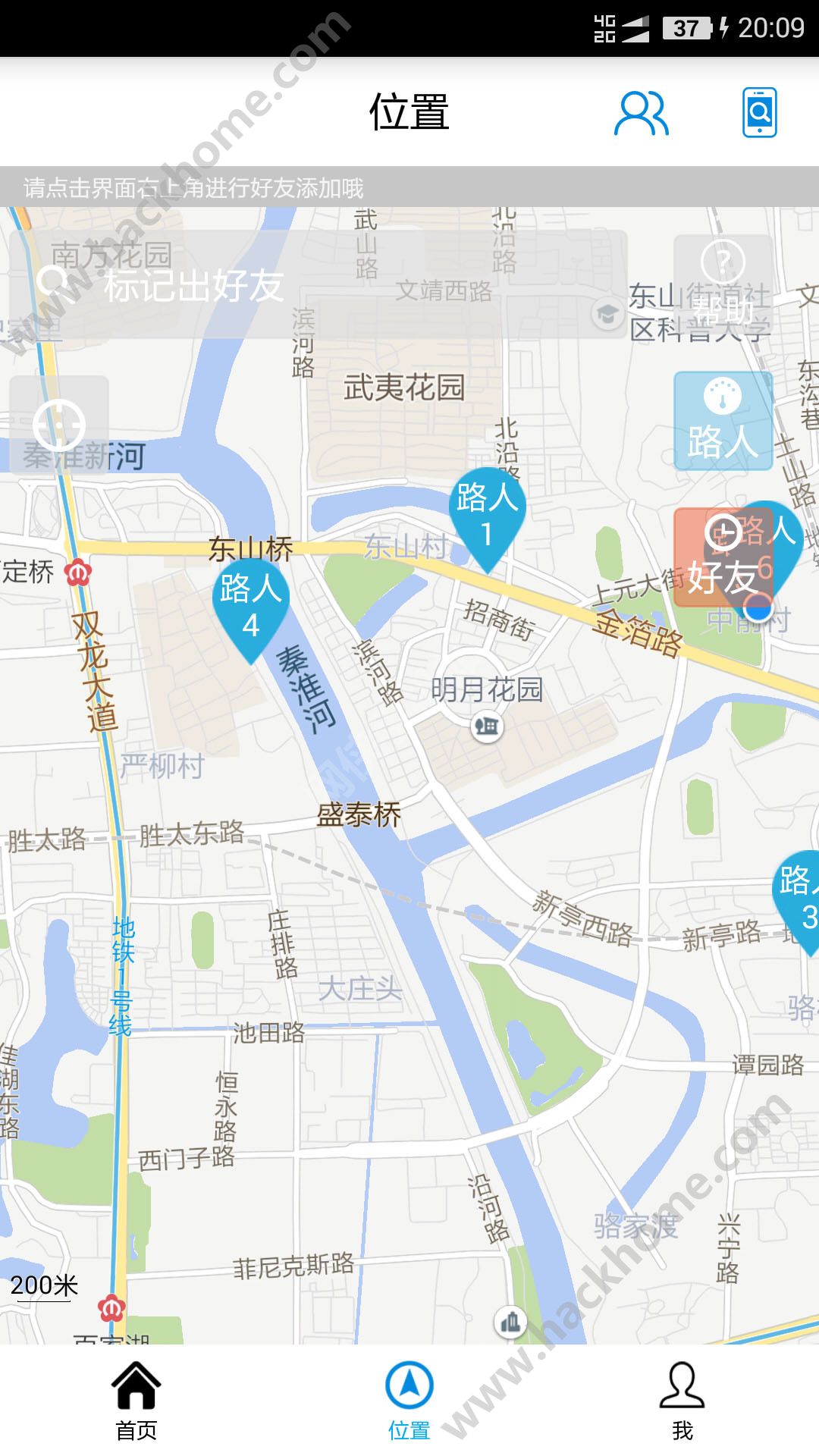This screenshot has width=819, height=1456.
Task: Open the friends icon in the header
Action: coord(642,113)
